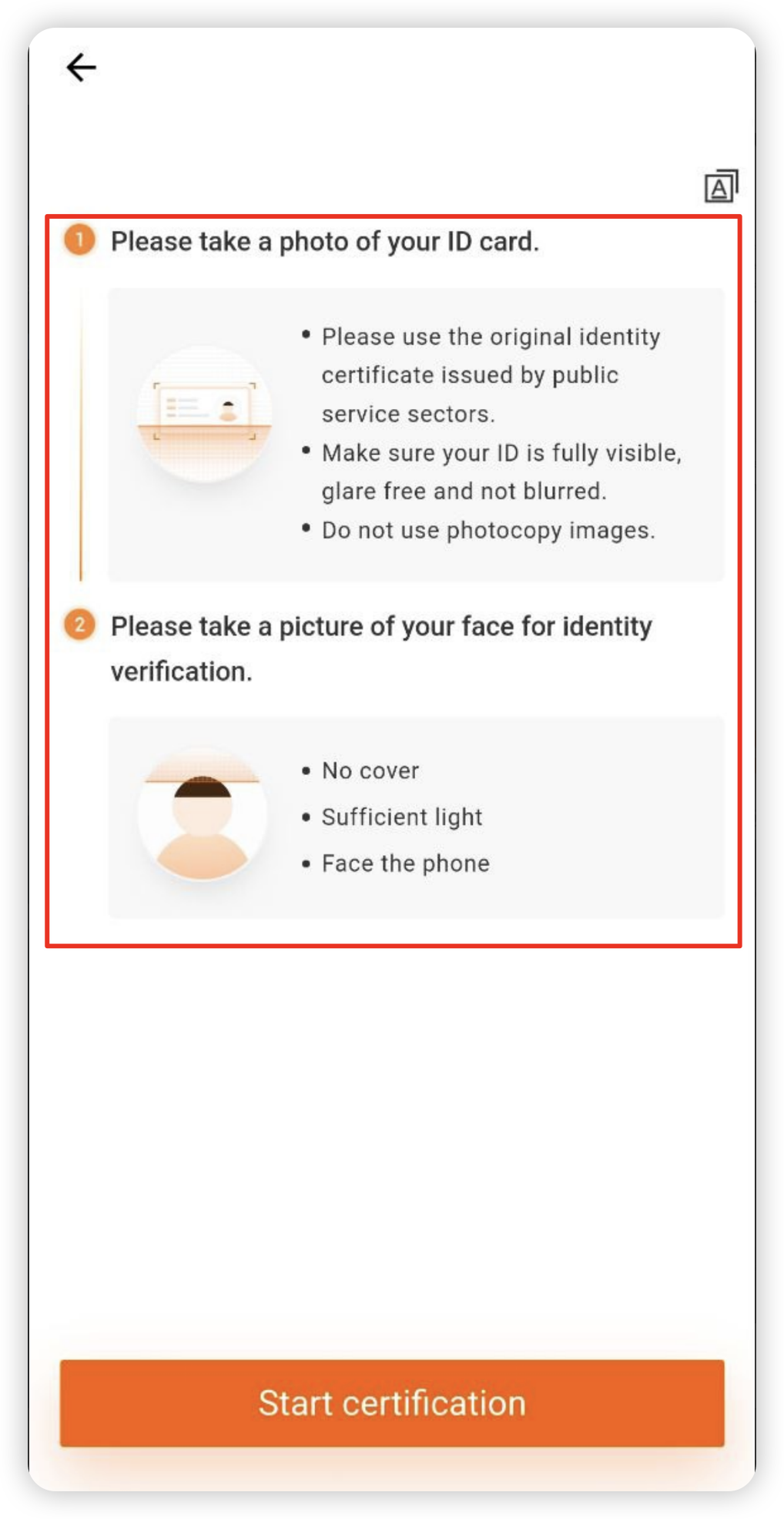Tap the Start certification button
The width and height of the screenshot is (784, 1519).
[x=392, y=1403]
